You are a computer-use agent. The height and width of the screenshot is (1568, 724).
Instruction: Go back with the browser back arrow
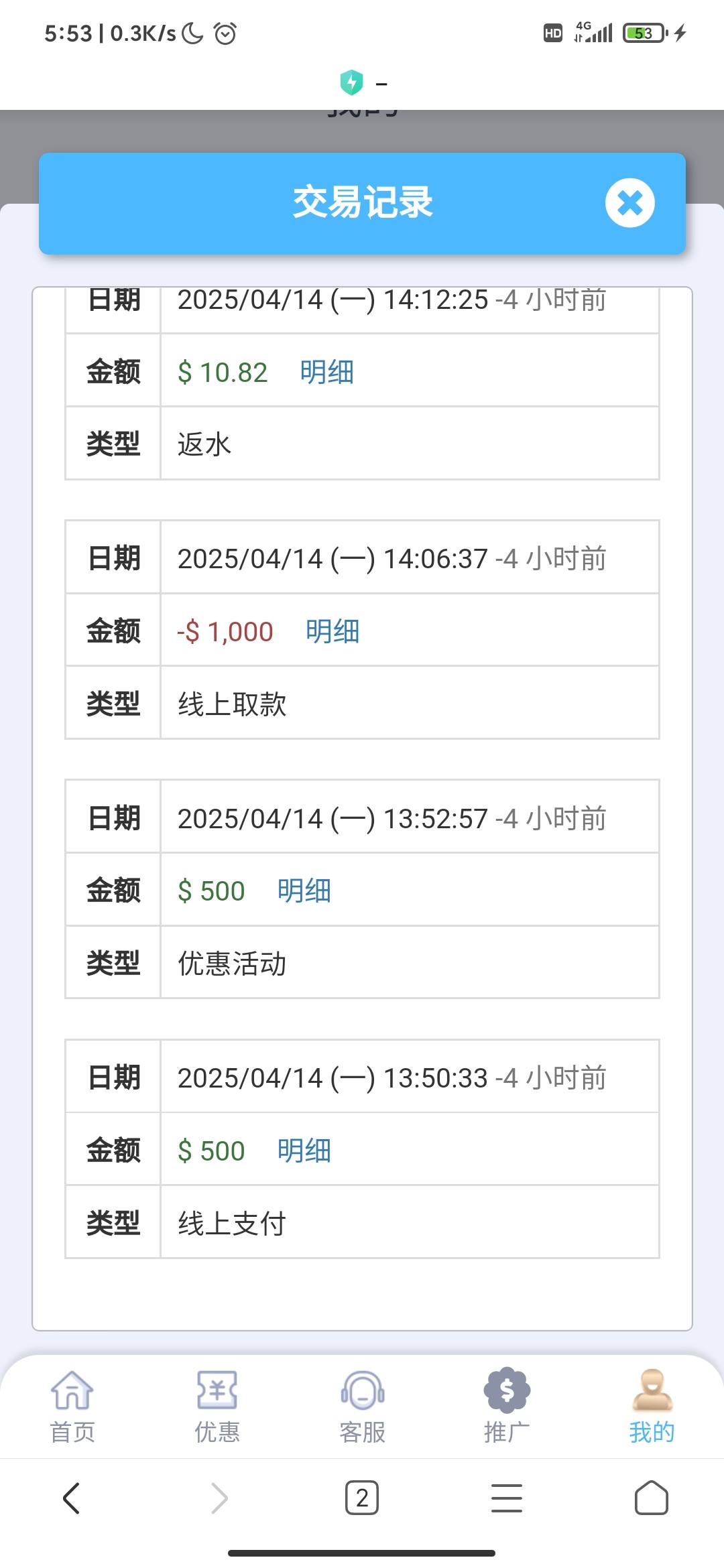[72, 1498]
